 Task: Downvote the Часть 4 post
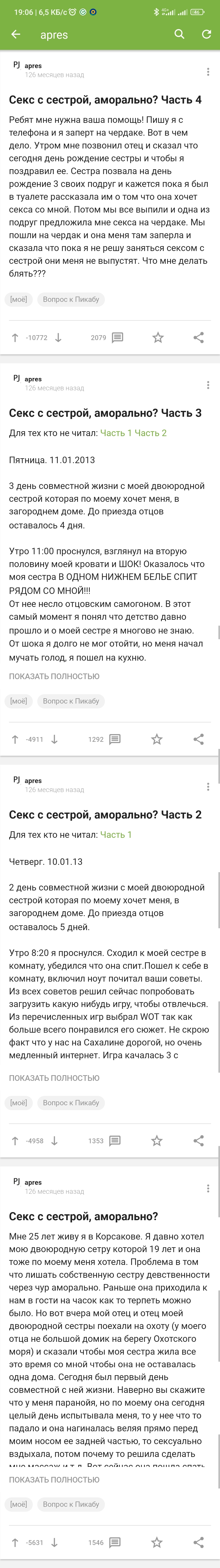tap(58, 337)
